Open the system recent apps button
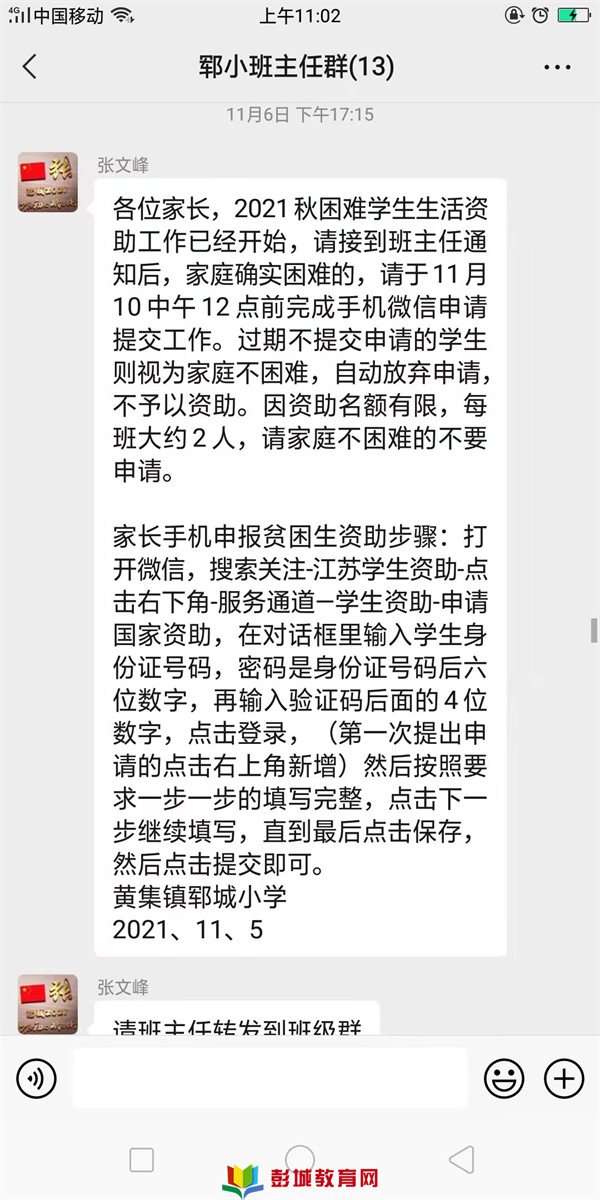The height and width of the screenshot is (1200, 600). [x=142, y=1160]
